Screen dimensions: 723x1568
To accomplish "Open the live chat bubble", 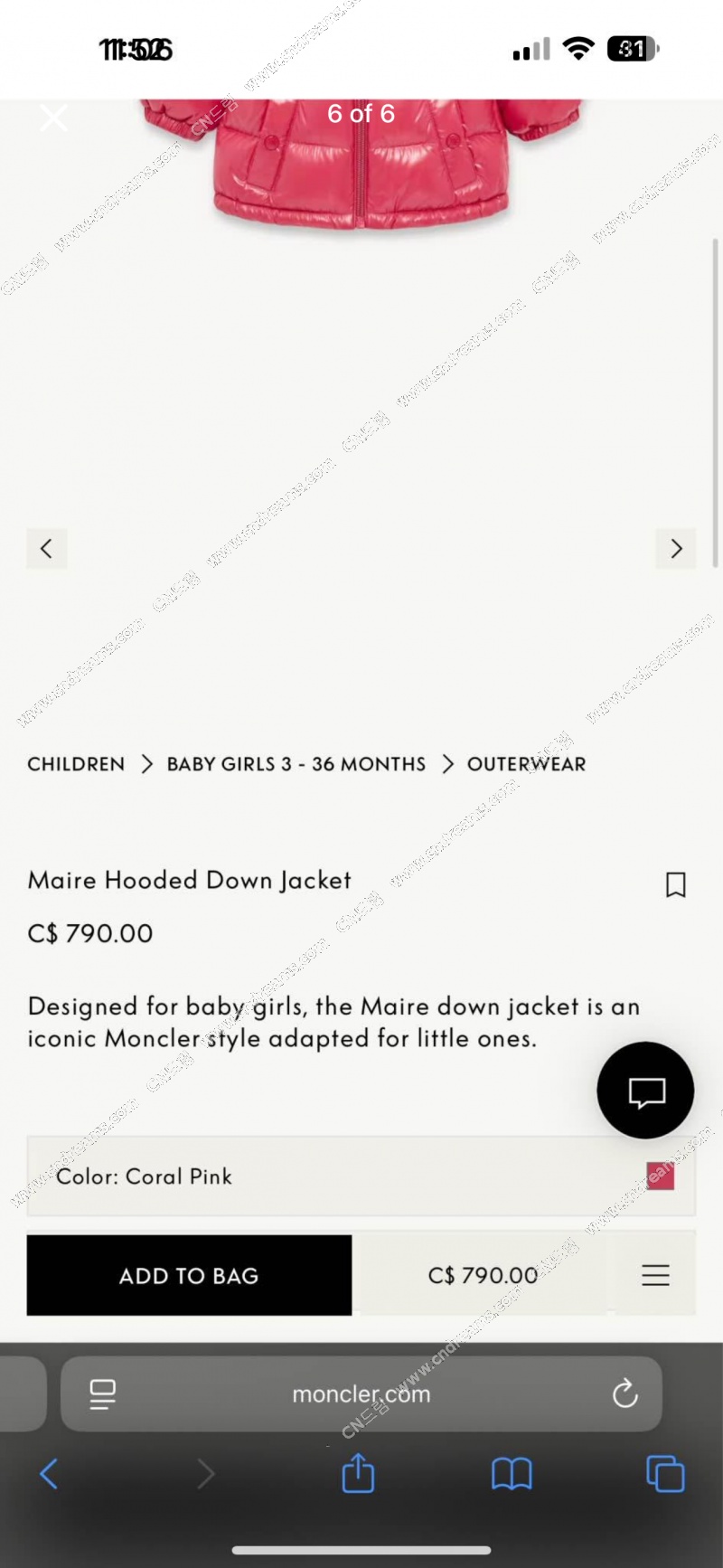I will pyautogui.click(x=645, y=1091).
